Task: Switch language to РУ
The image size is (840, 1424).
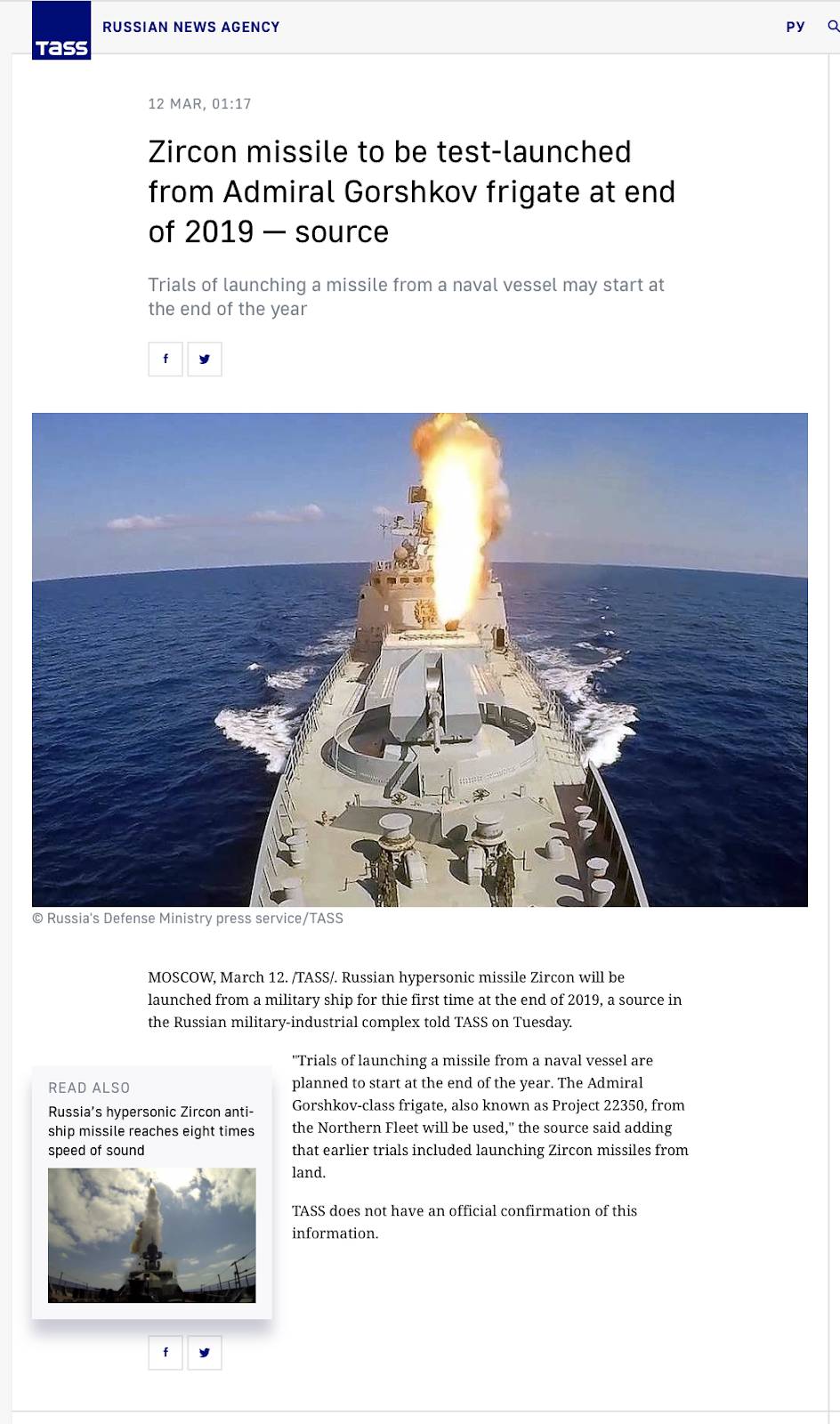Action: [x=796, y=27]
